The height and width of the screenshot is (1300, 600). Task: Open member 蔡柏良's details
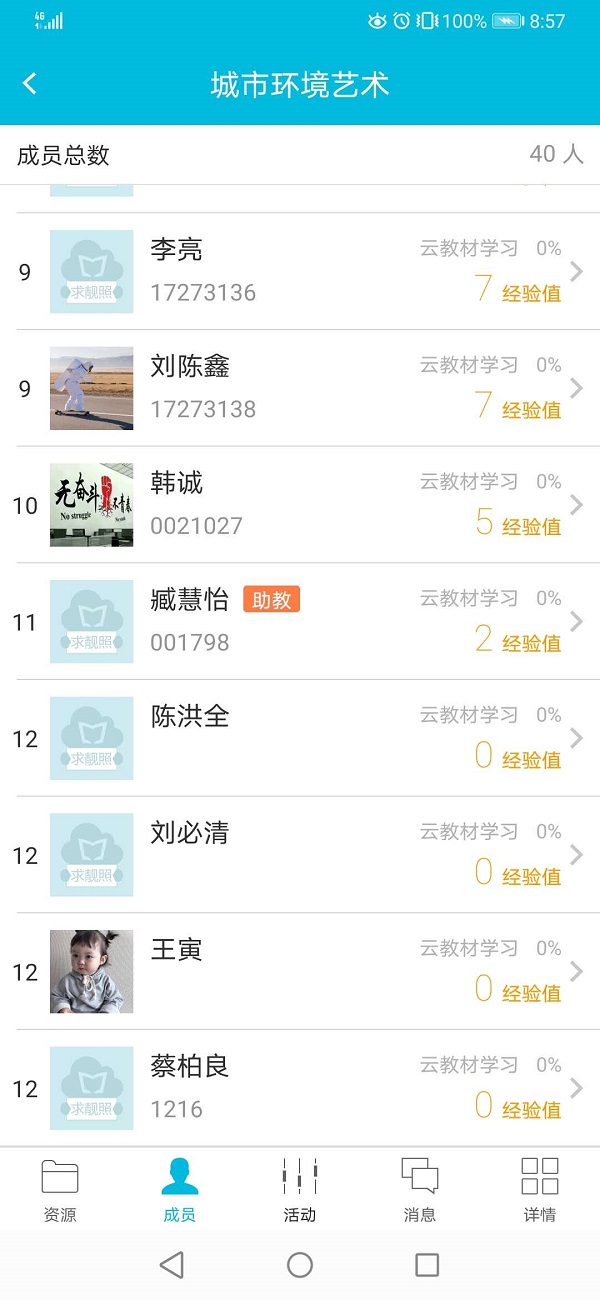[x=300, y=1088]
